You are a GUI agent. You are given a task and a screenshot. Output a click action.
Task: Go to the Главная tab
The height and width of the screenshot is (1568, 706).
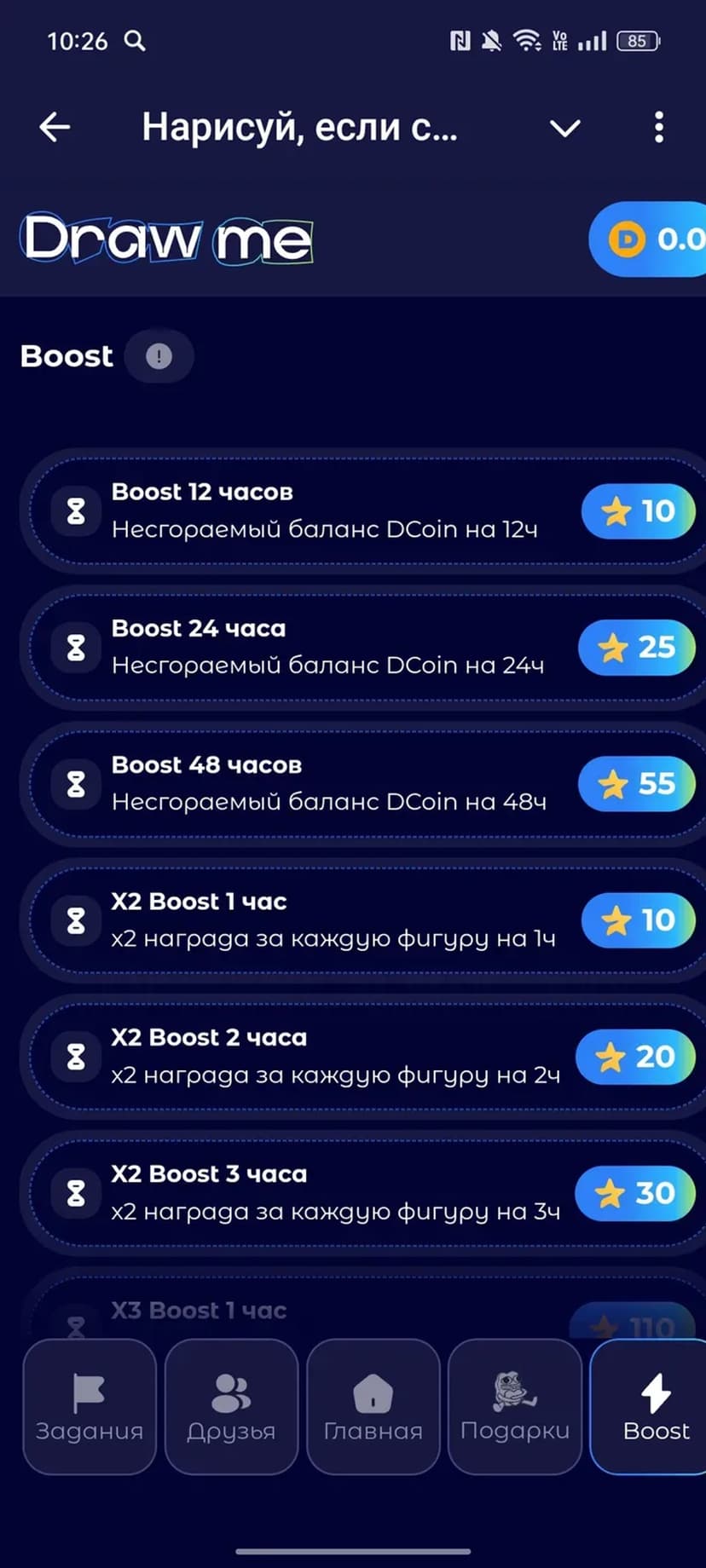[x=373, y=1406]
